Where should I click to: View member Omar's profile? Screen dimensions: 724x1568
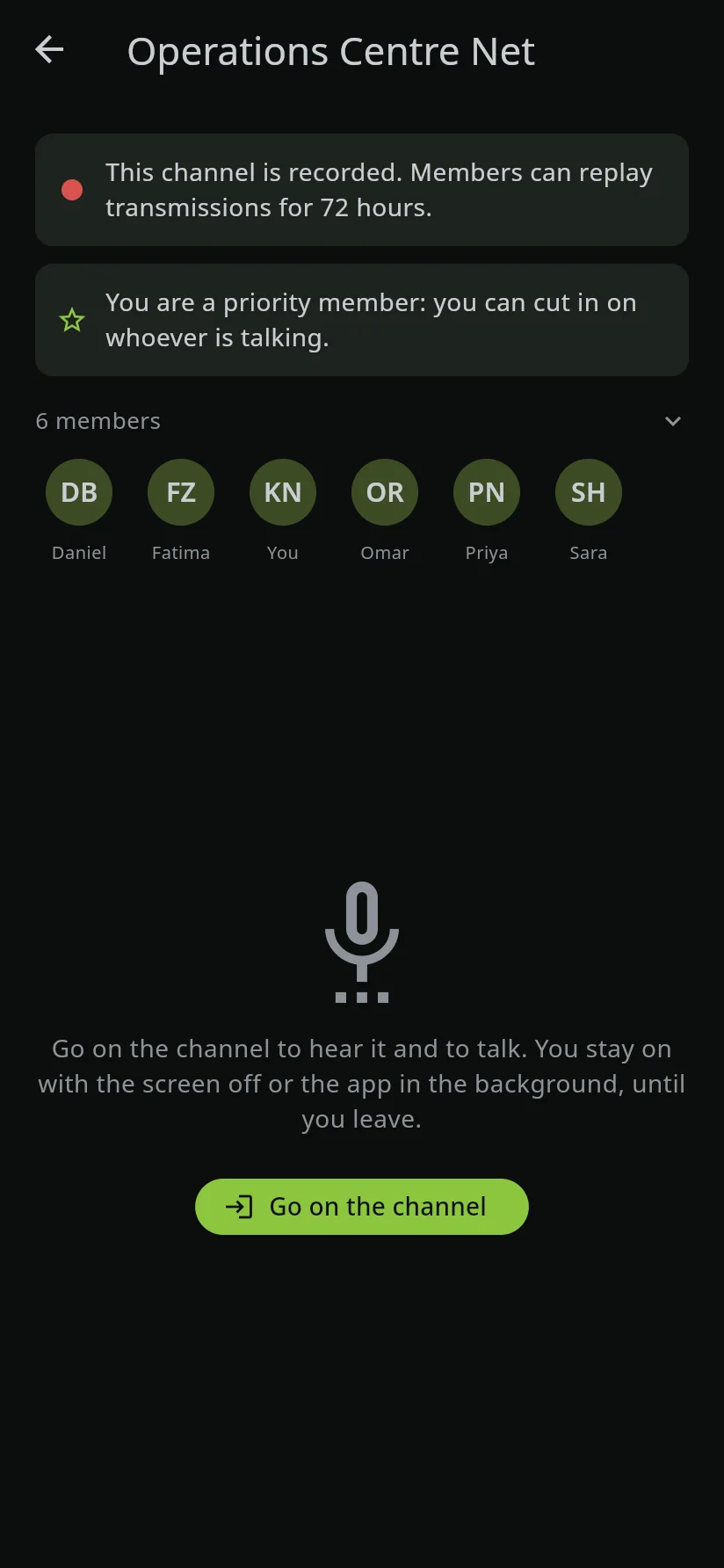click(385, 492)
